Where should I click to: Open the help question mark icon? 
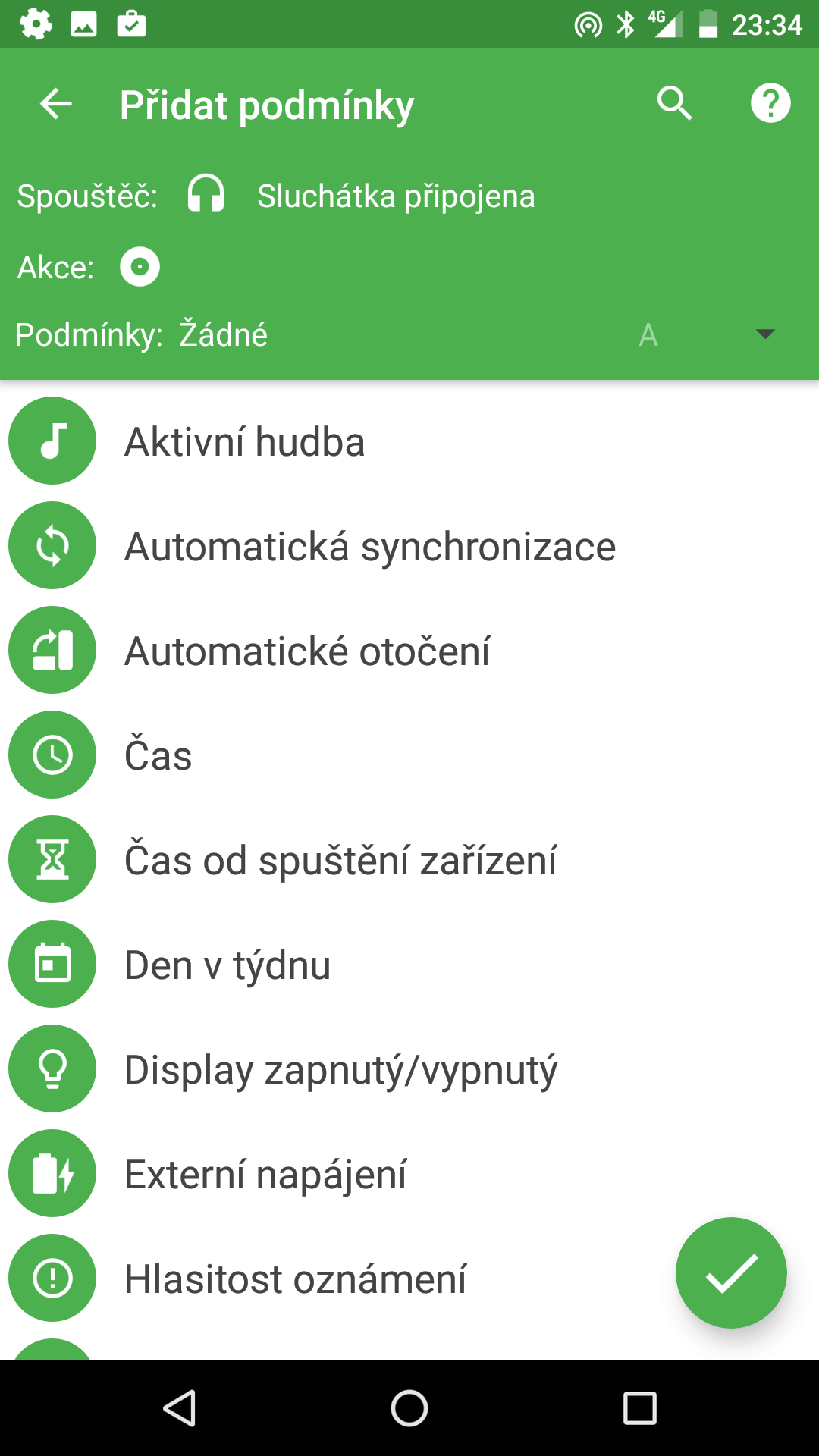pos(770,103)
